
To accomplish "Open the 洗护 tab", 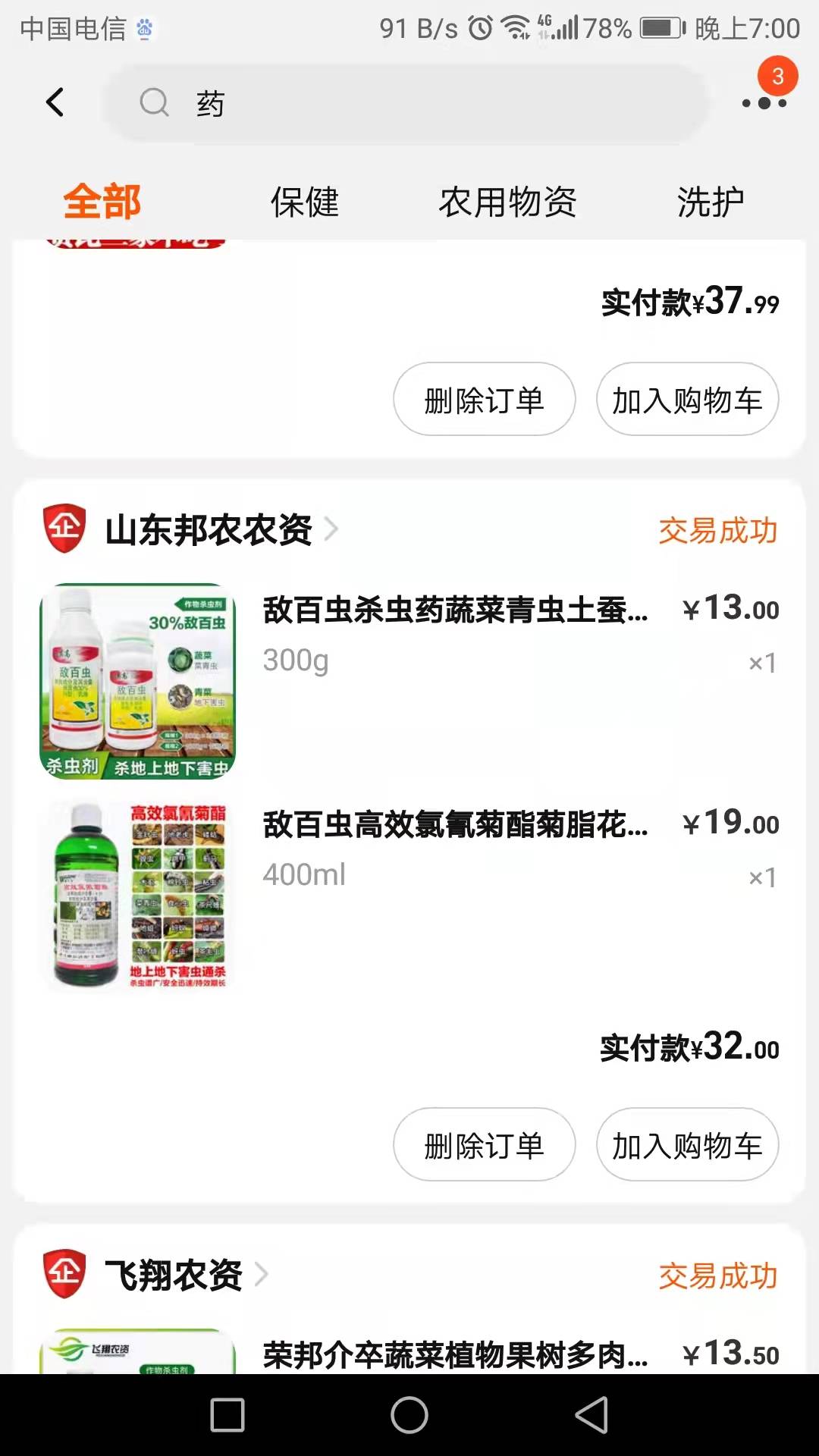I will pos(710,202).
